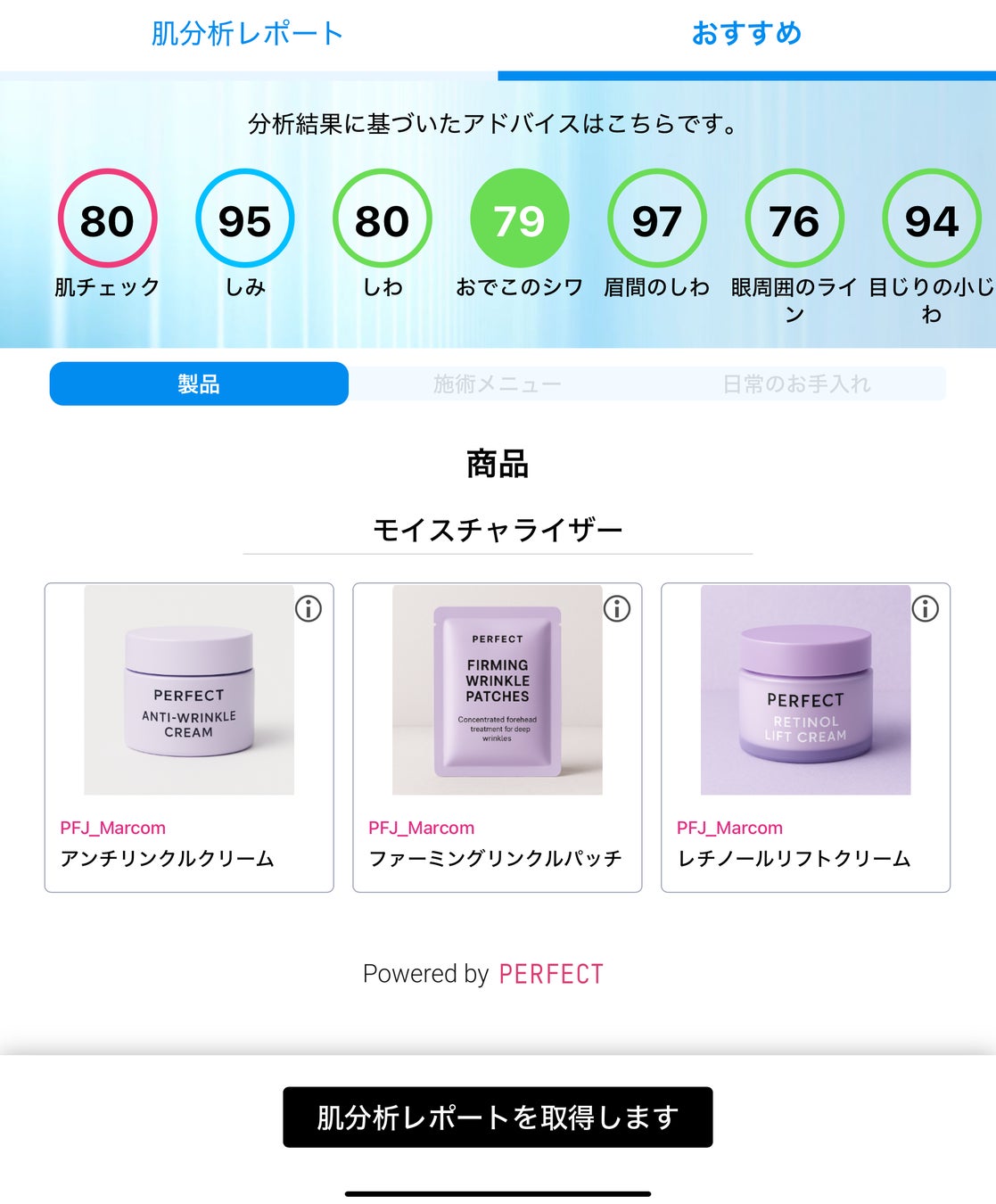996x1204 pixels.
Task: Tap the しみ score of 95
Action: (x=244, y=219)
